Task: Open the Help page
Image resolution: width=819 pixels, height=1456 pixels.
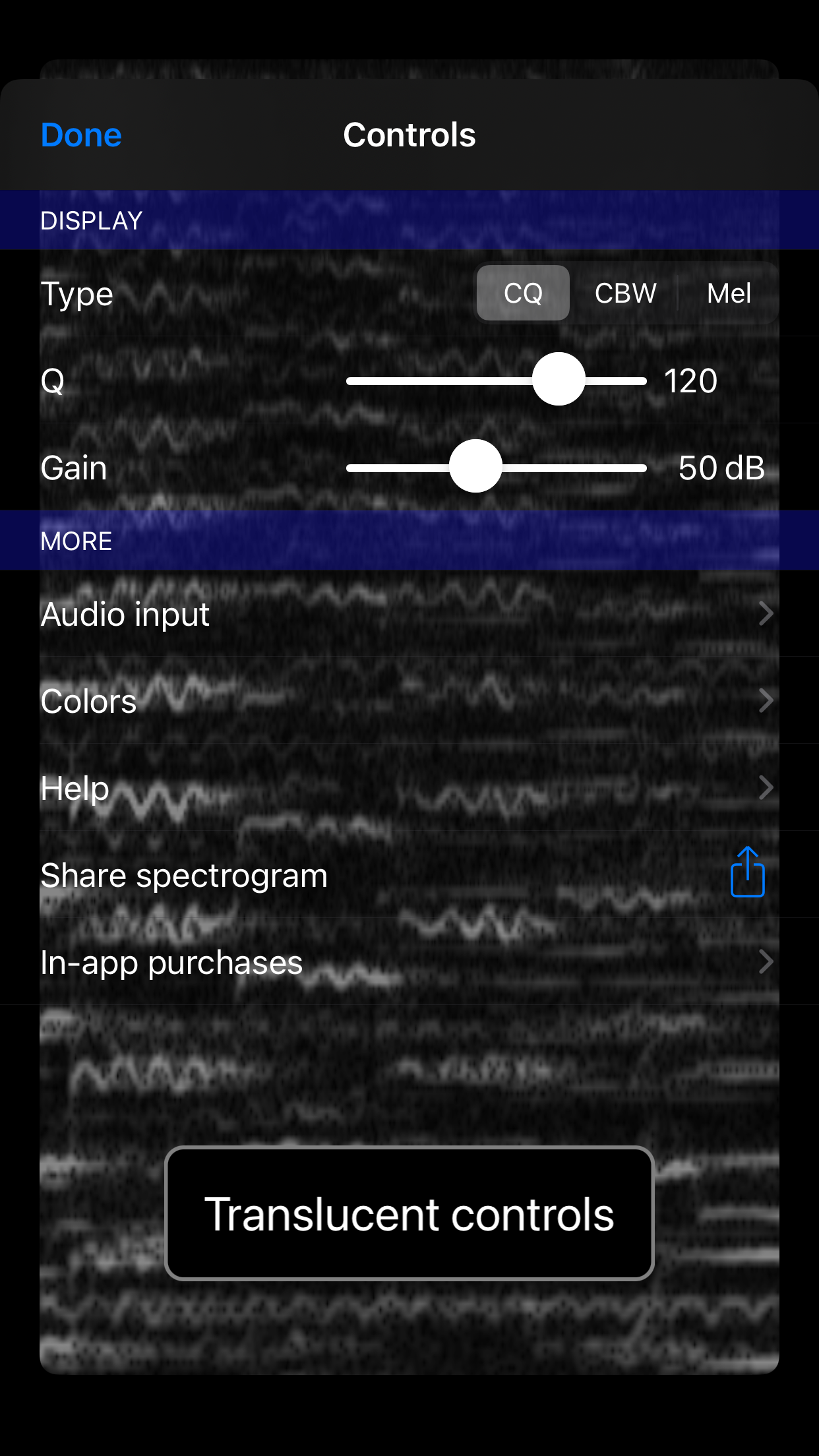Action: pyautogui.click(x=409, y=787)
